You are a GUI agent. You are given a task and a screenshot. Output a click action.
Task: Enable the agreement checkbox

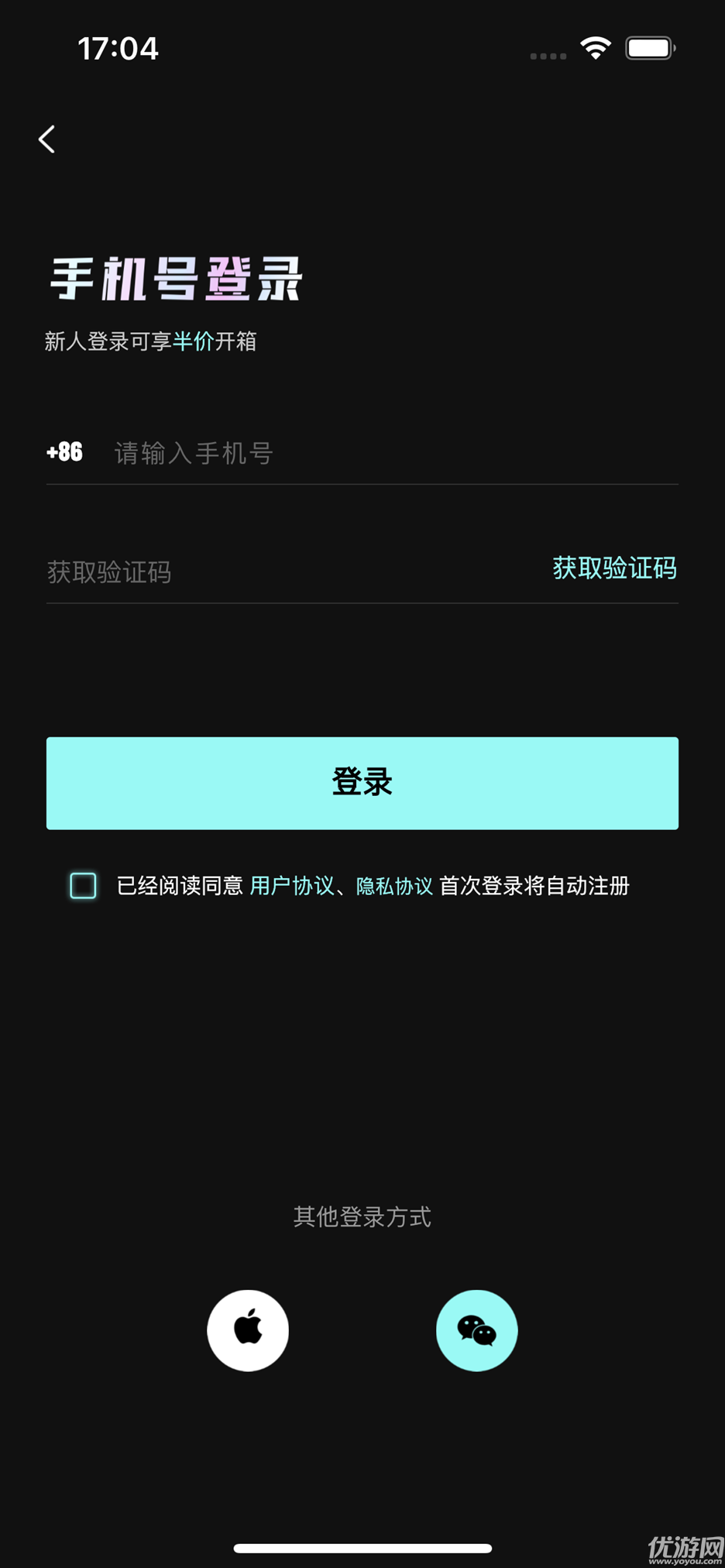click(x=82, y=884)
